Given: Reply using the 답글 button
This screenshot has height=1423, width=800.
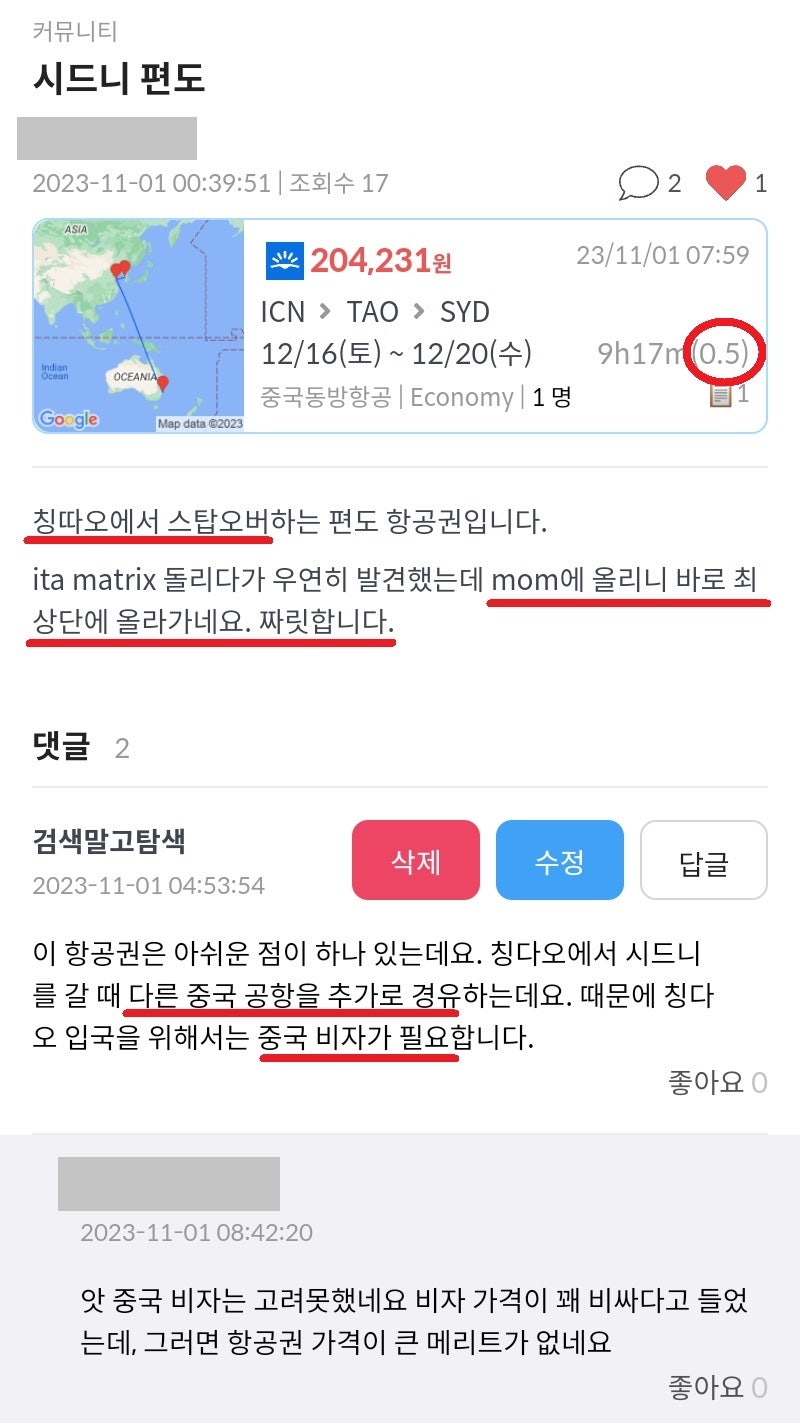Looking at the screenshot, I should 704,861.
